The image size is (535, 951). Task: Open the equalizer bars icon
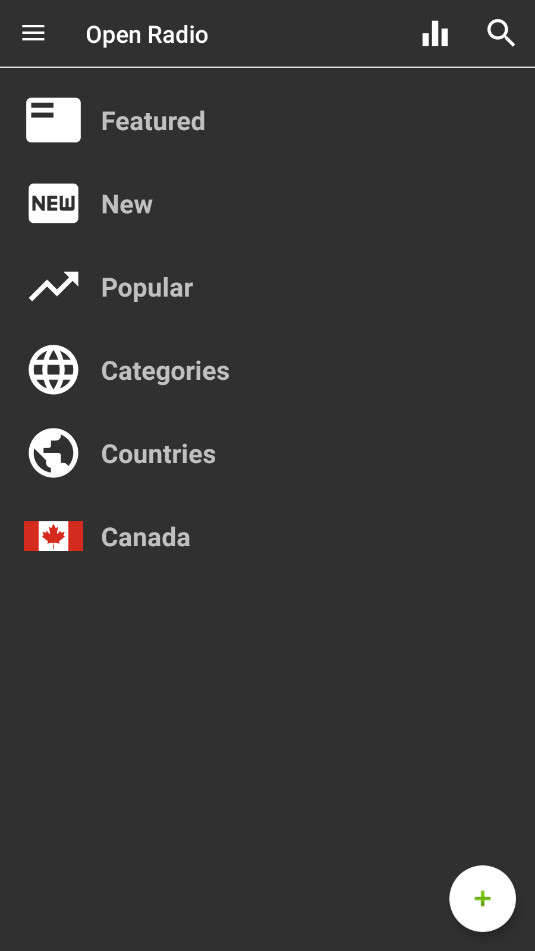point(435,34)
